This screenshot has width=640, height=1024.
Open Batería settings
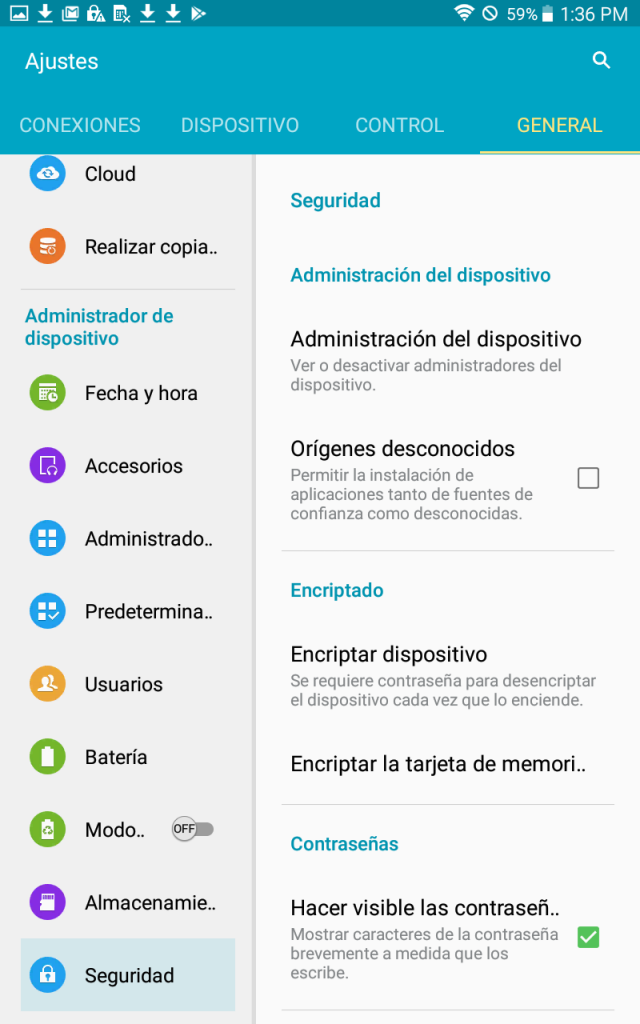click(x=128, y=757)
